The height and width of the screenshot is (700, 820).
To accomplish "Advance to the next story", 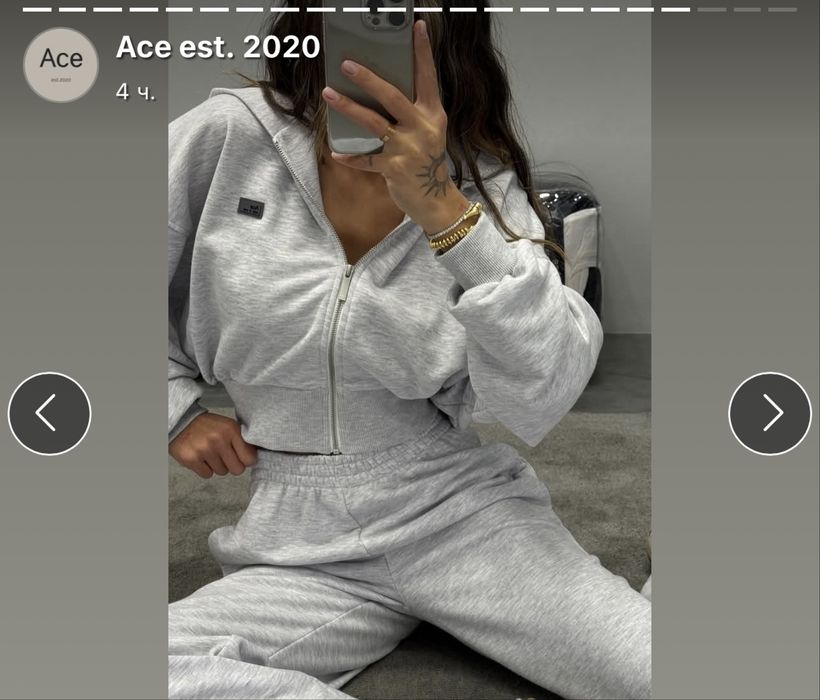I will click(769, 413).
